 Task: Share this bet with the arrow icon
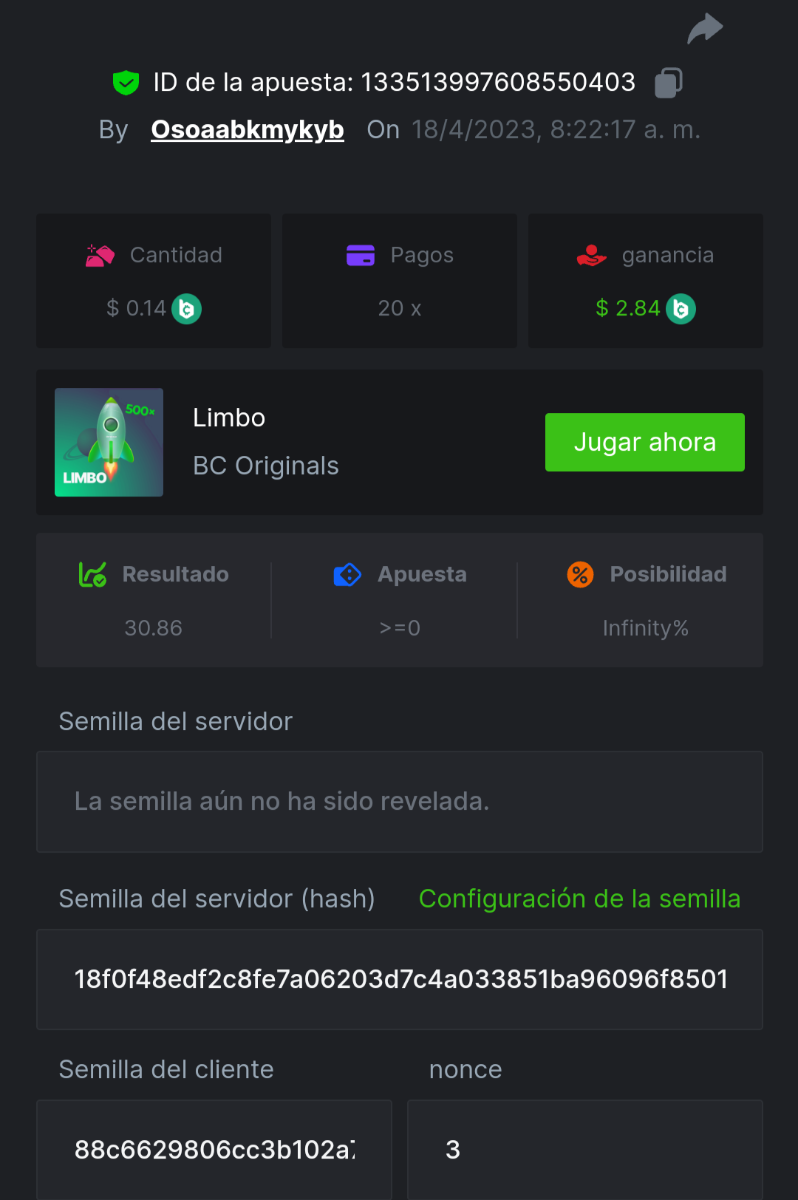[x=704, y=29]
